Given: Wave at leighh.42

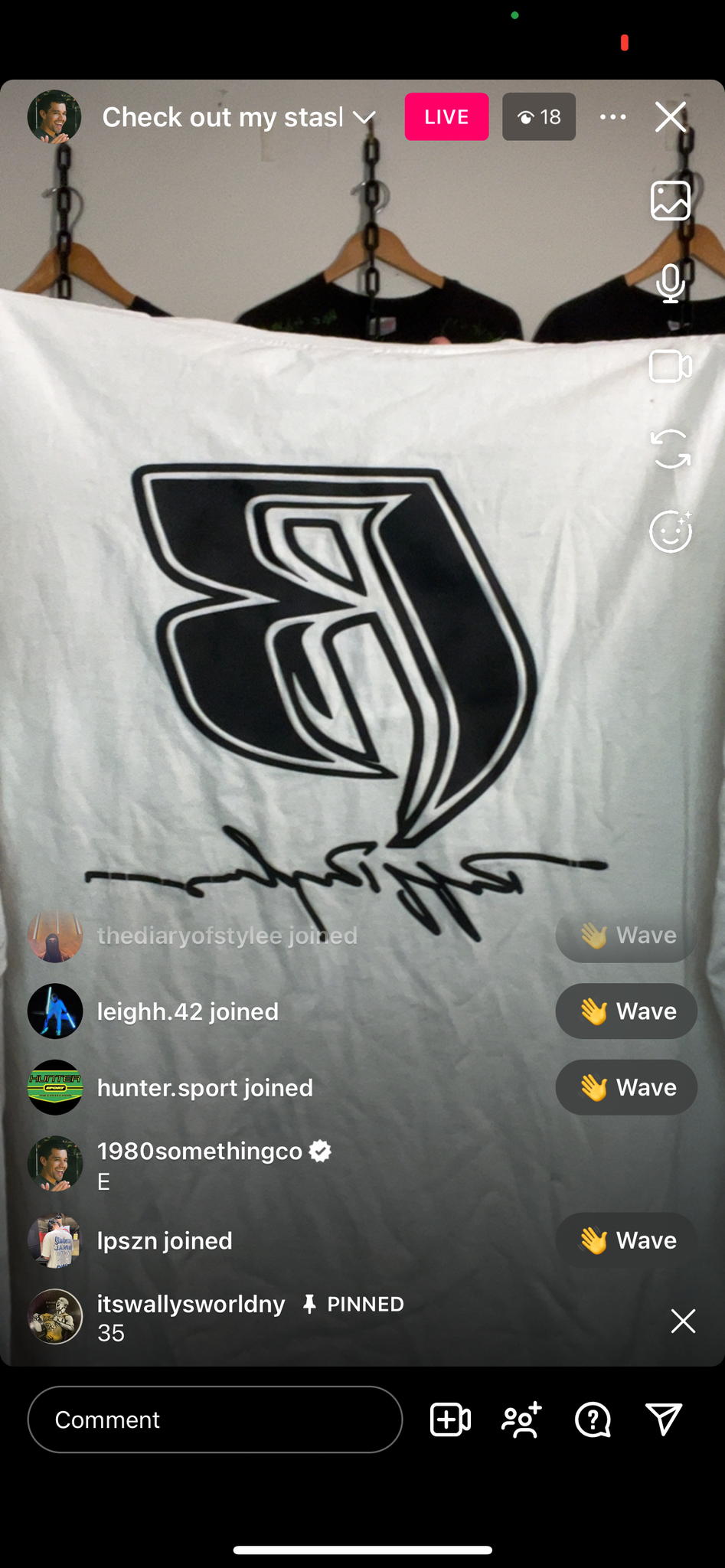Looking at the screenshot, I should pos(626,1011).
